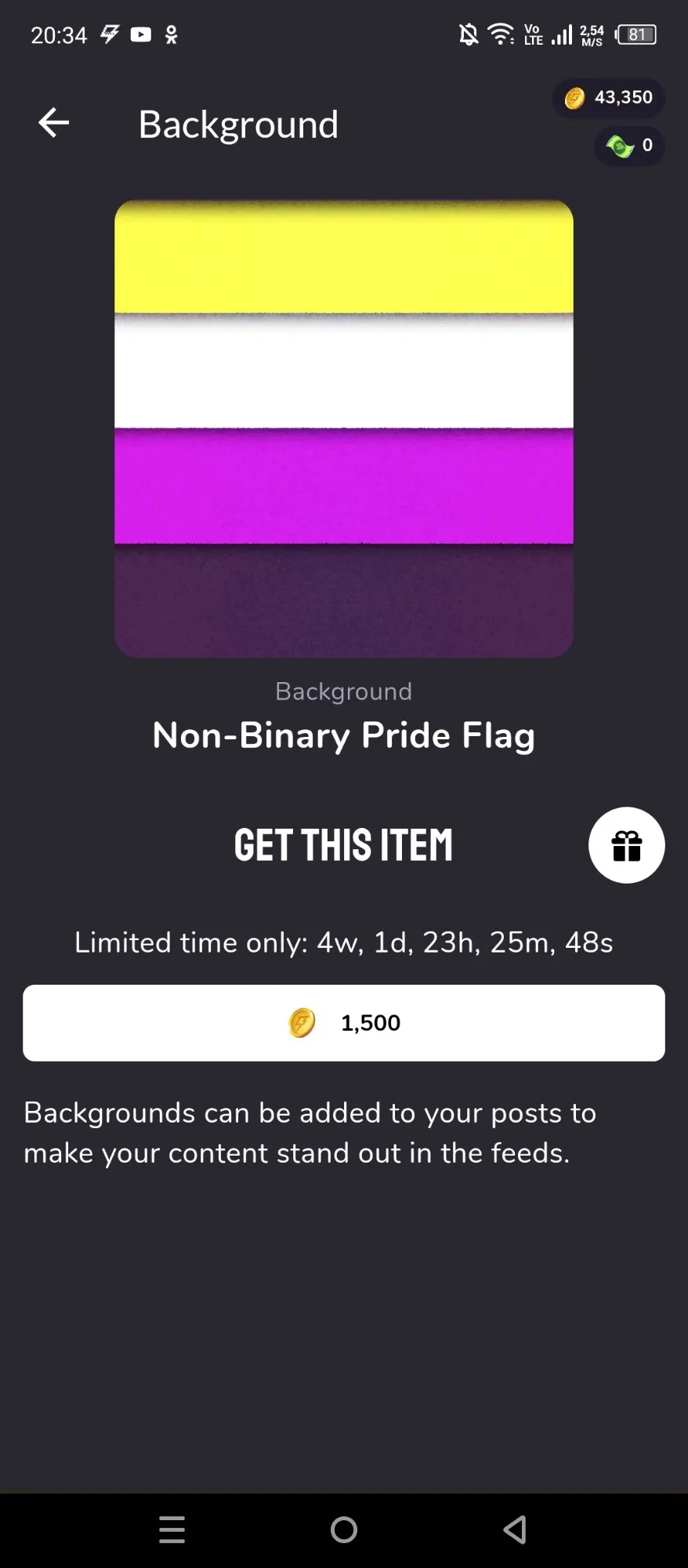Open the green cash balance showing 0
Screen dimensions: 688x1568
click(629, 146)
